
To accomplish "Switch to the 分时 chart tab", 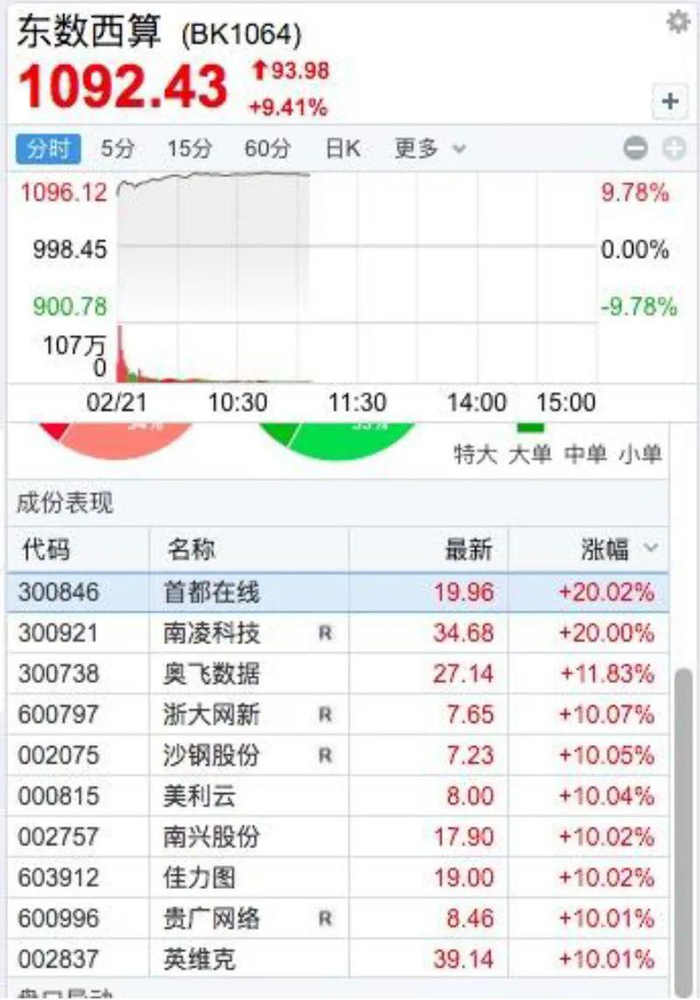I will pos(48,149).
